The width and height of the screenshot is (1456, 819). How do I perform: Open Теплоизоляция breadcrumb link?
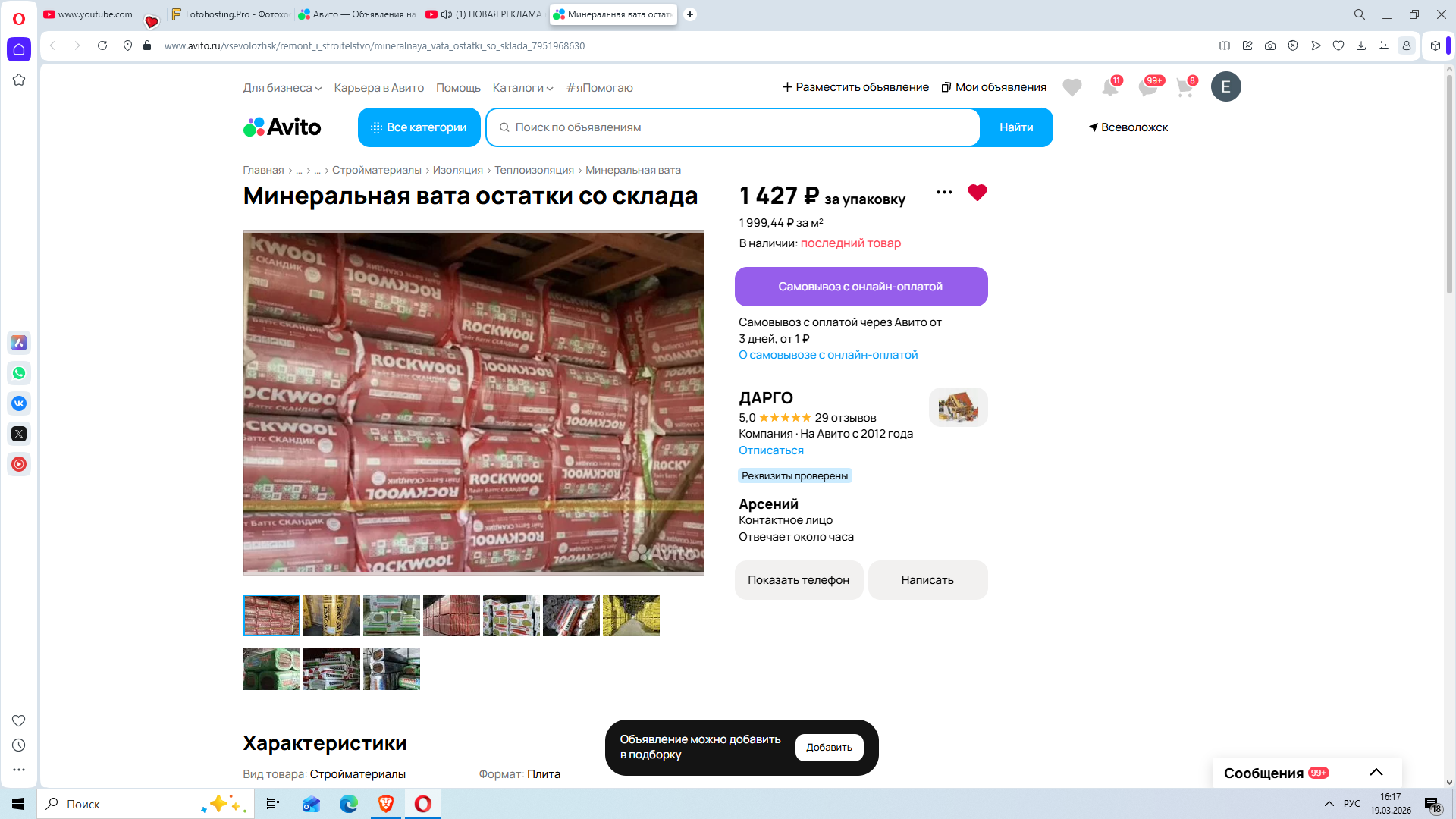point(534,170)
